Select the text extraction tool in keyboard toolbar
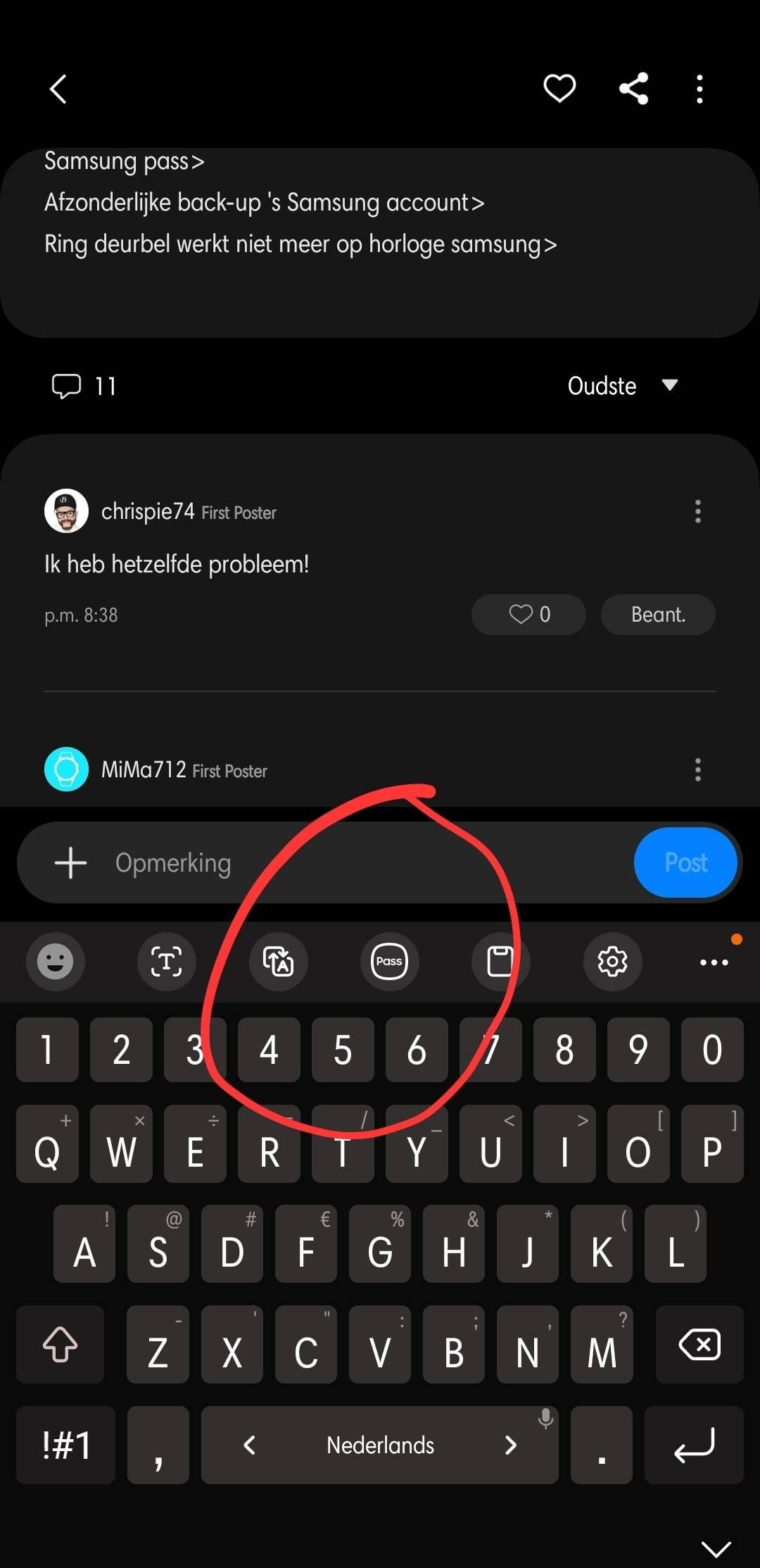760x1568 pixels. coord(166,962)
